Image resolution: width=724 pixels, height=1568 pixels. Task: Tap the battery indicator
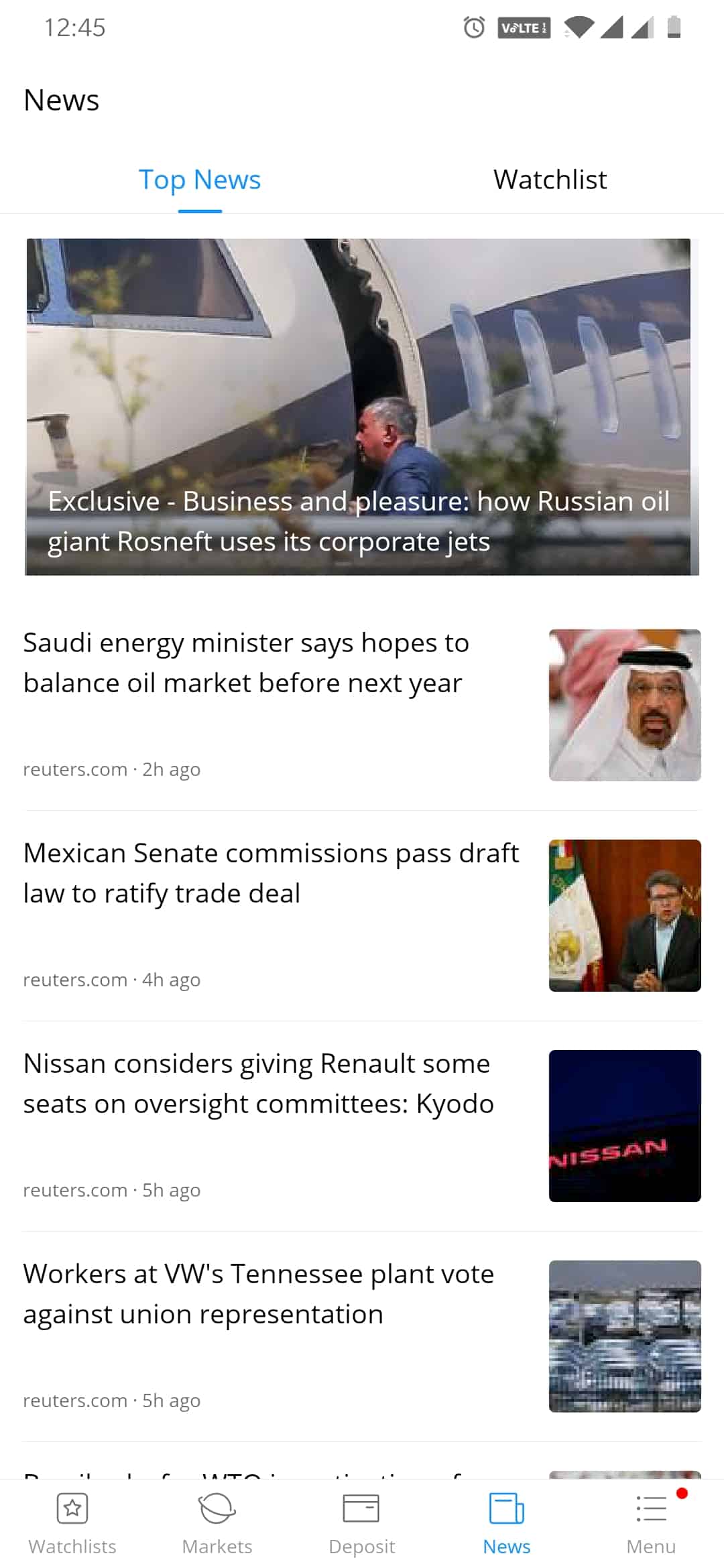674,27
